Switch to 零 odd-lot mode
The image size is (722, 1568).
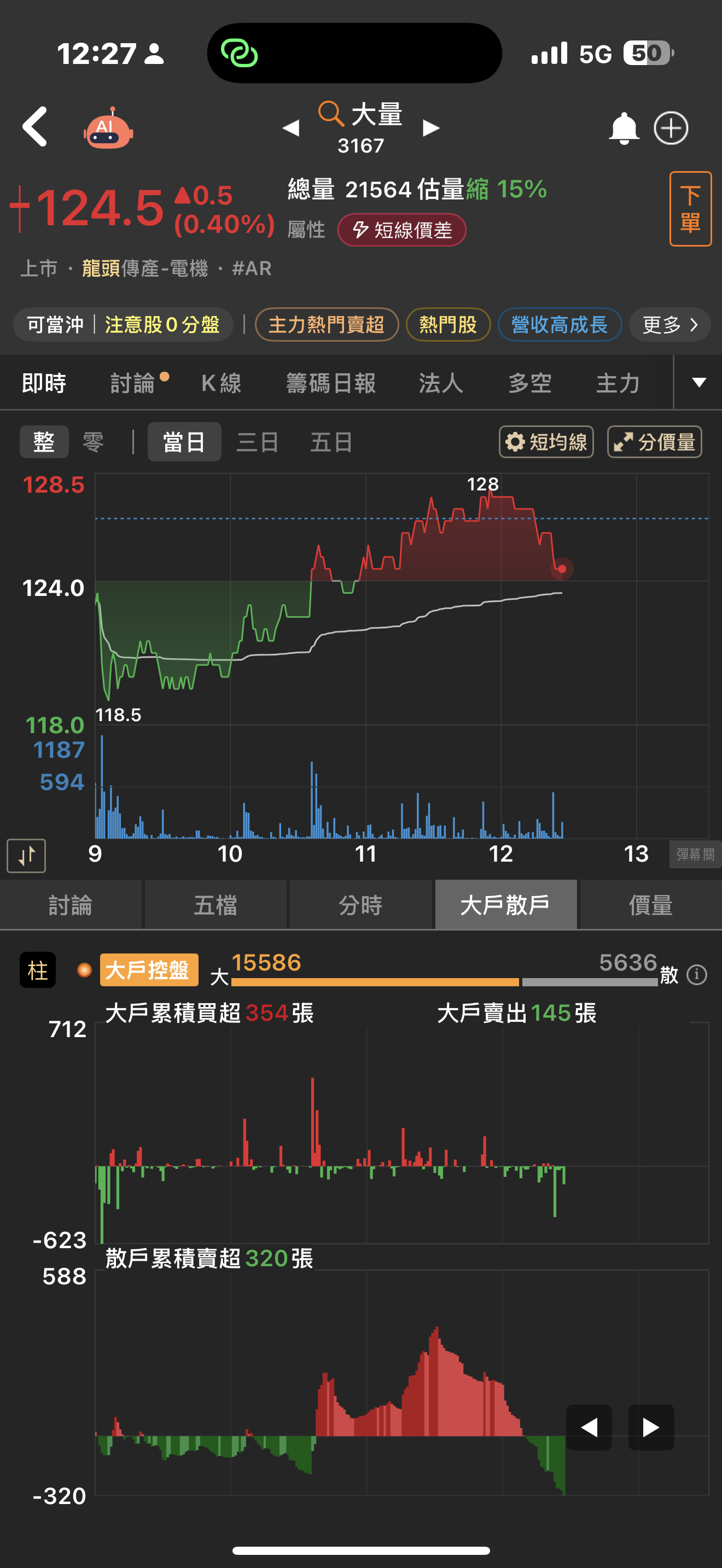click(93, 442)
